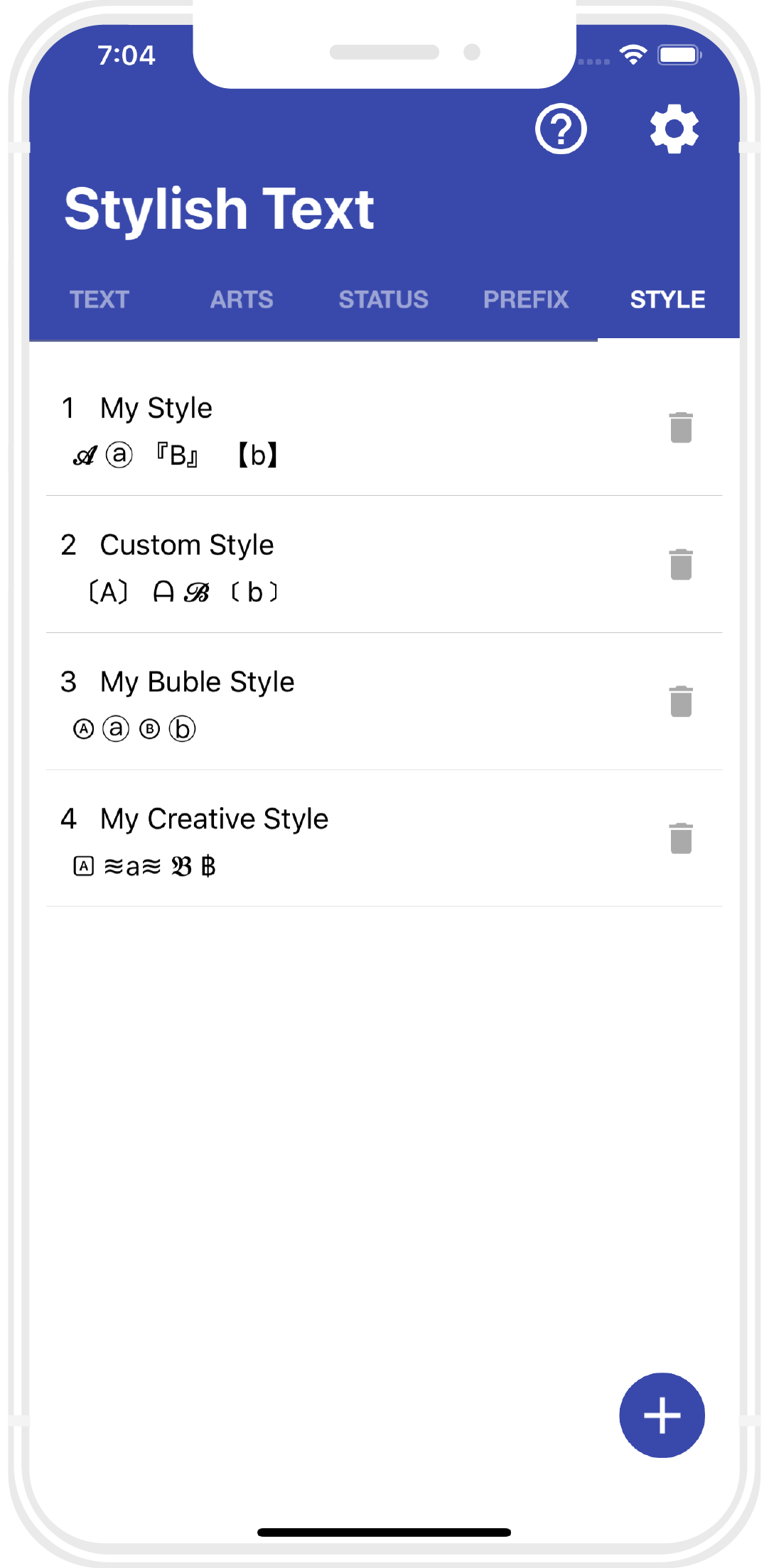This screenshot has width=769, height=1568.
Task: Delete the My Creative Style entry
Action: pos(681,838)
